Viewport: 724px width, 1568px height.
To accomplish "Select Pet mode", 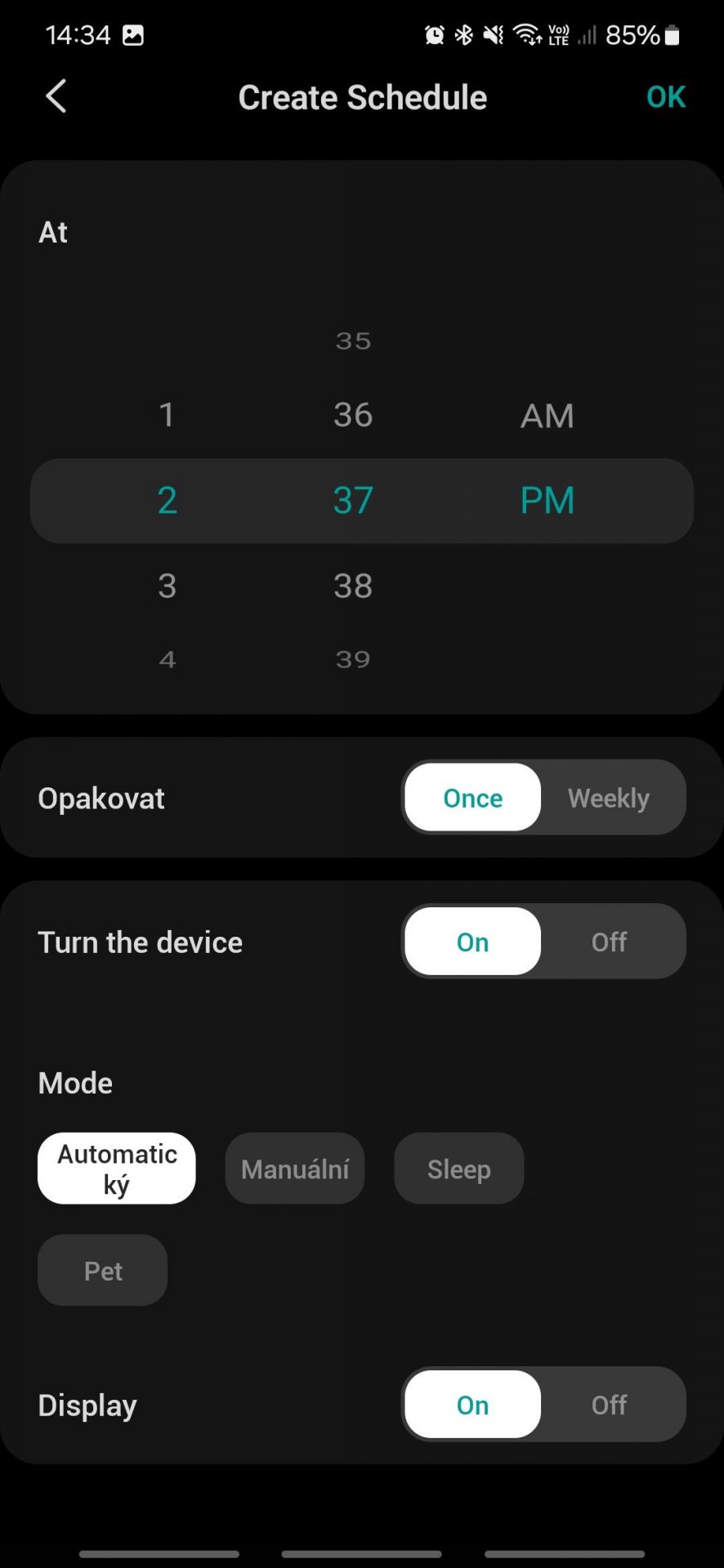I will tap(103, 1270).
